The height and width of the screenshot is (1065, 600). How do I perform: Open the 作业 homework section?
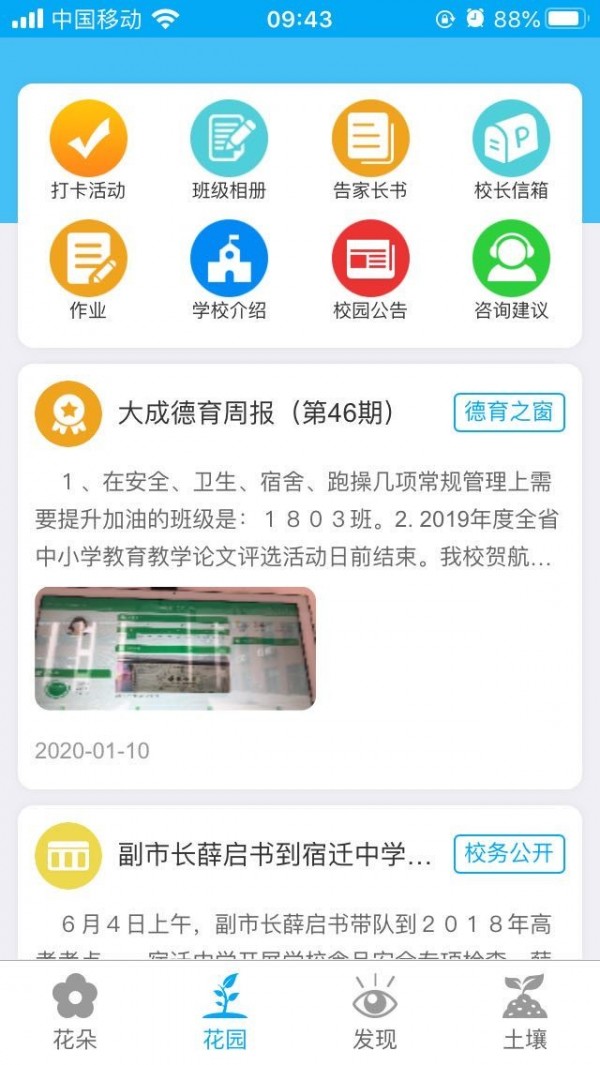[x=88, y=270]
